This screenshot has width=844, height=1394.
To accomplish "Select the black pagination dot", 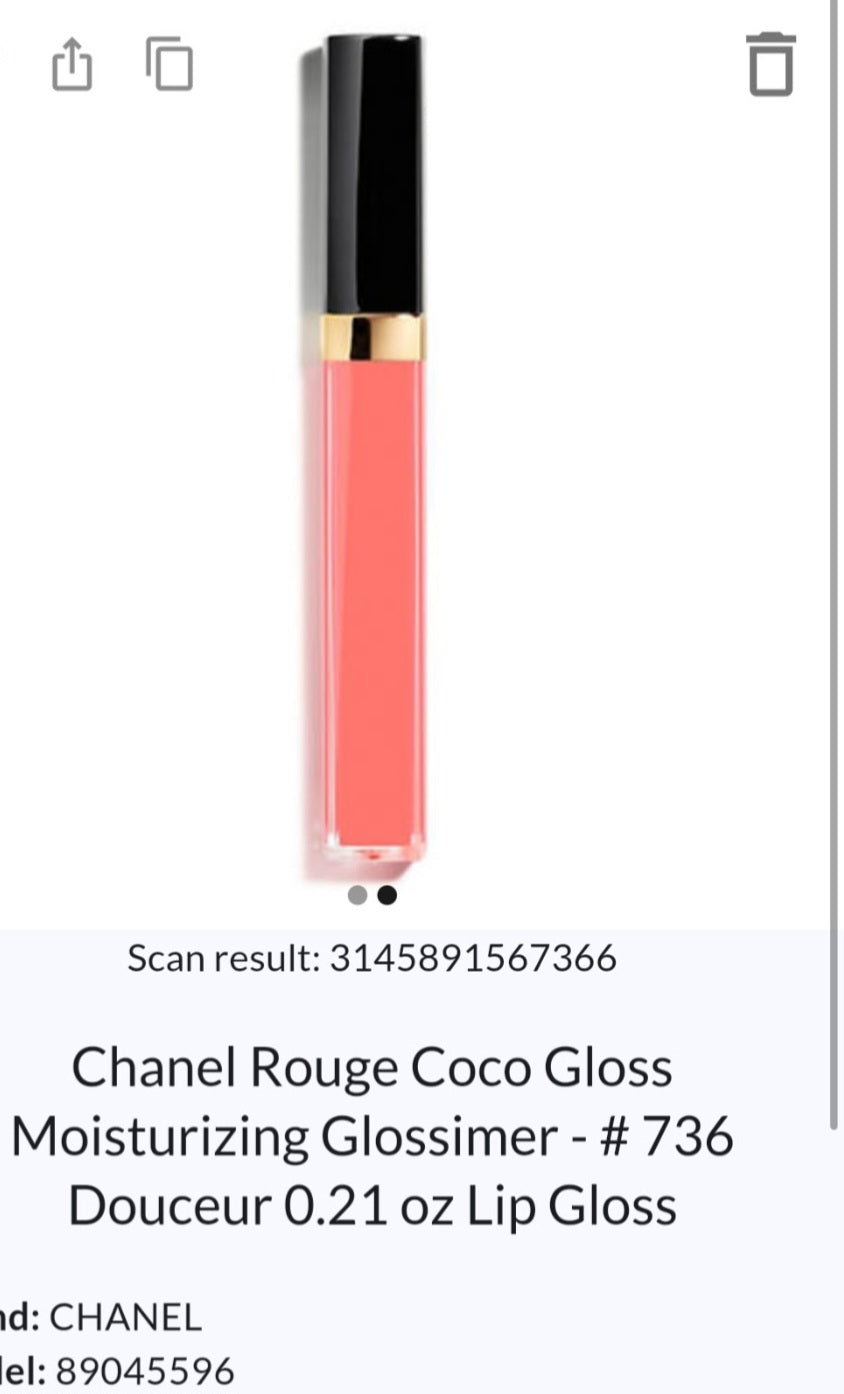I will pyautogui.click(x=387, y=897).
